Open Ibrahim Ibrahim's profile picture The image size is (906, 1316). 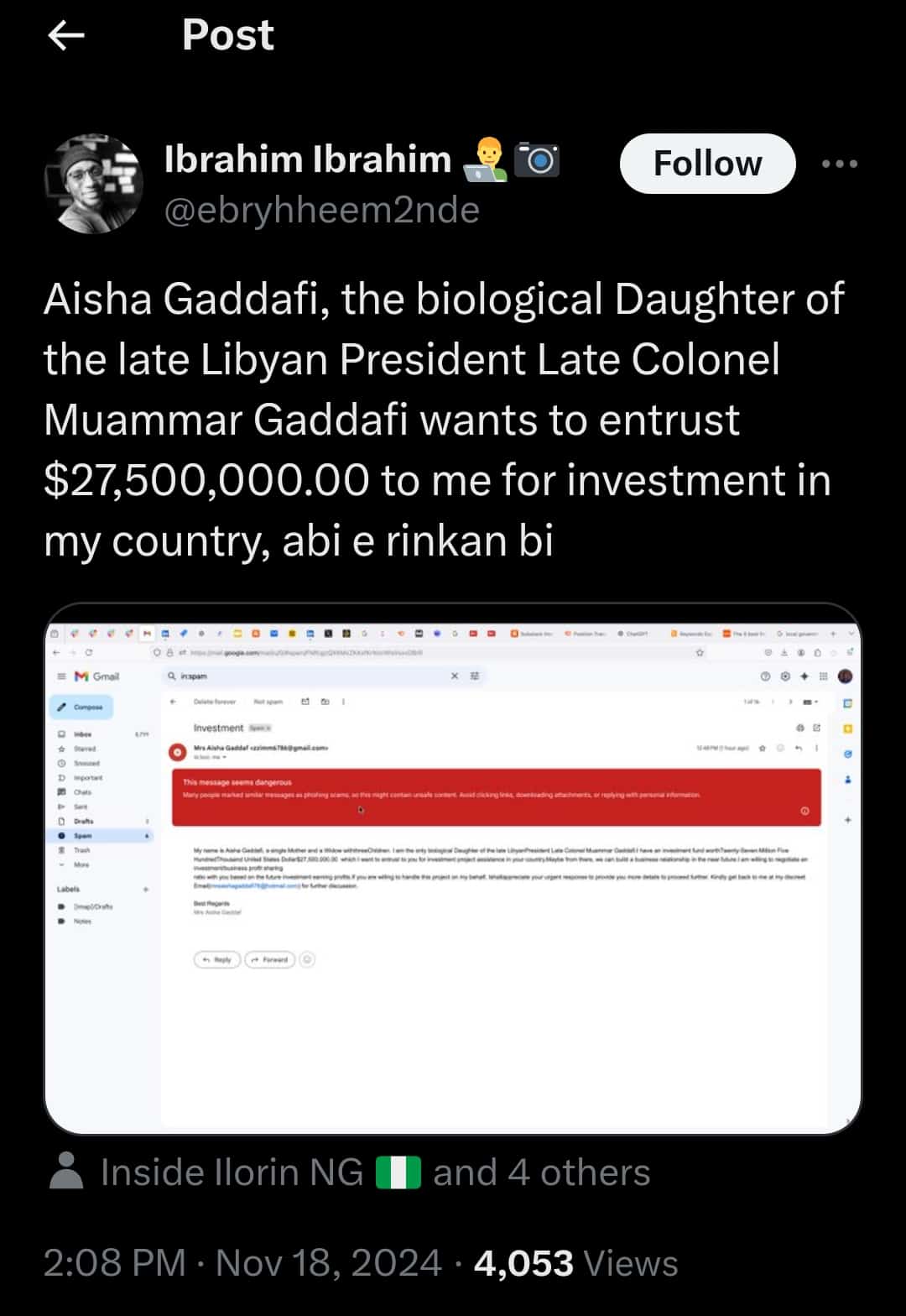(93, 183)
